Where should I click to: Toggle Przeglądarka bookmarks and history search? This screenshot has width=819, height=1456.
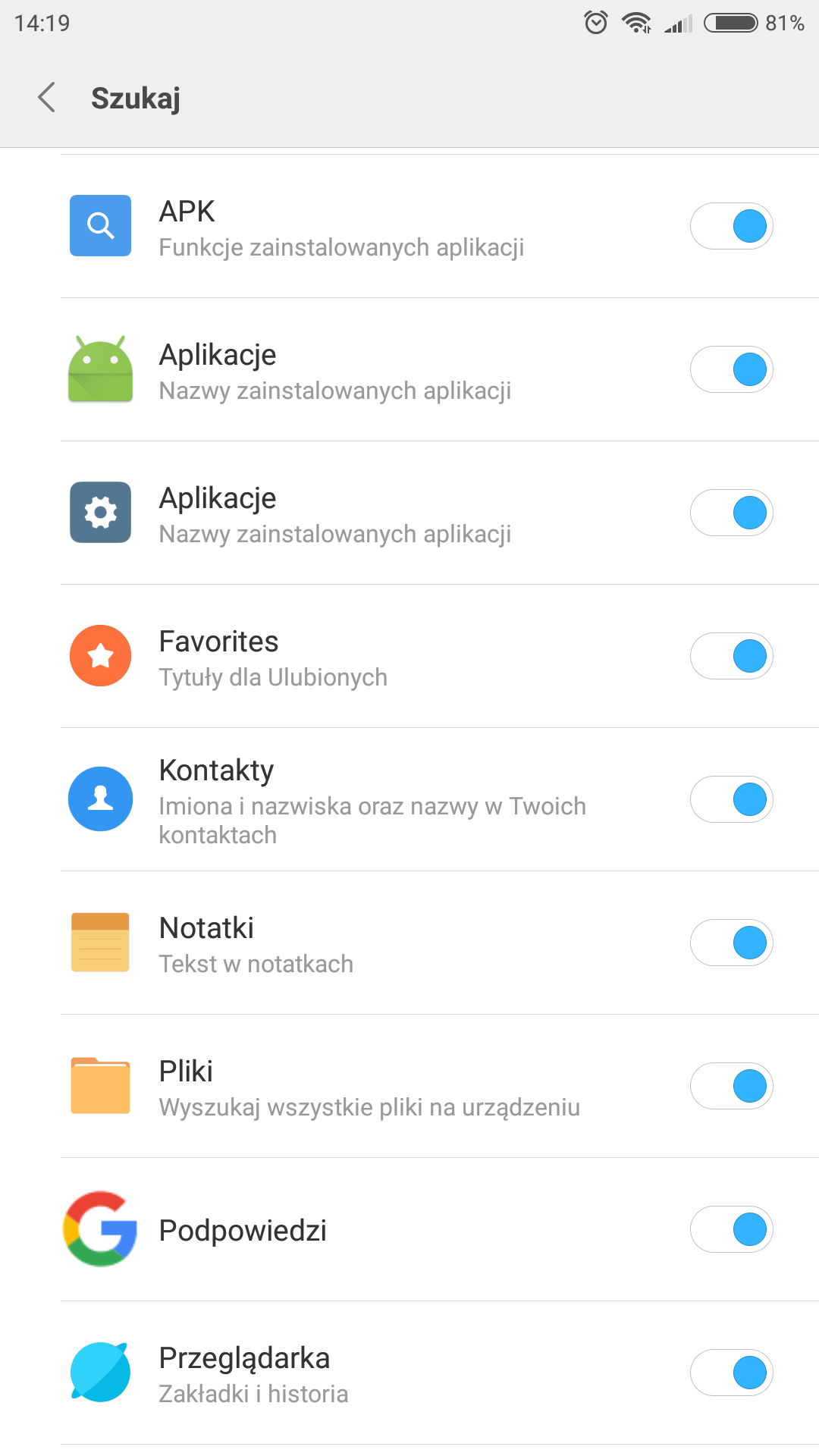pyautogui.click(x=731, y=1373)
